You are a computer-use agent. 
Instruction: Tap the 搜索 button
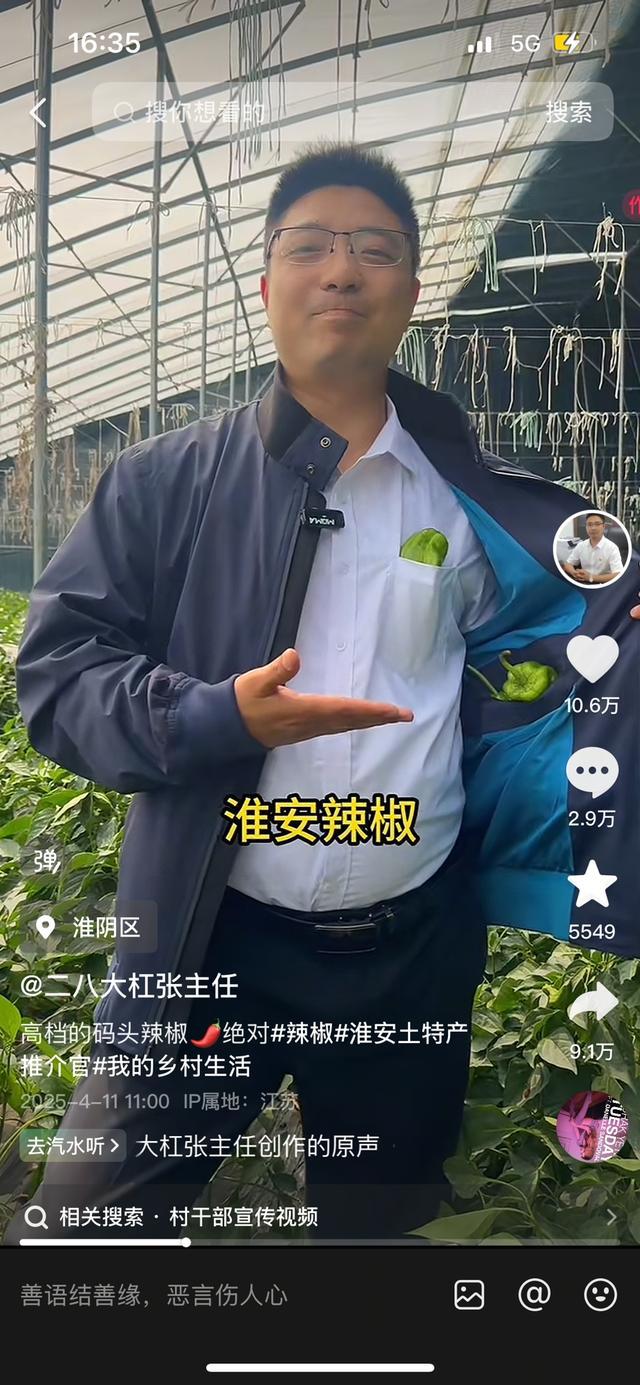(x=568, y=112)
